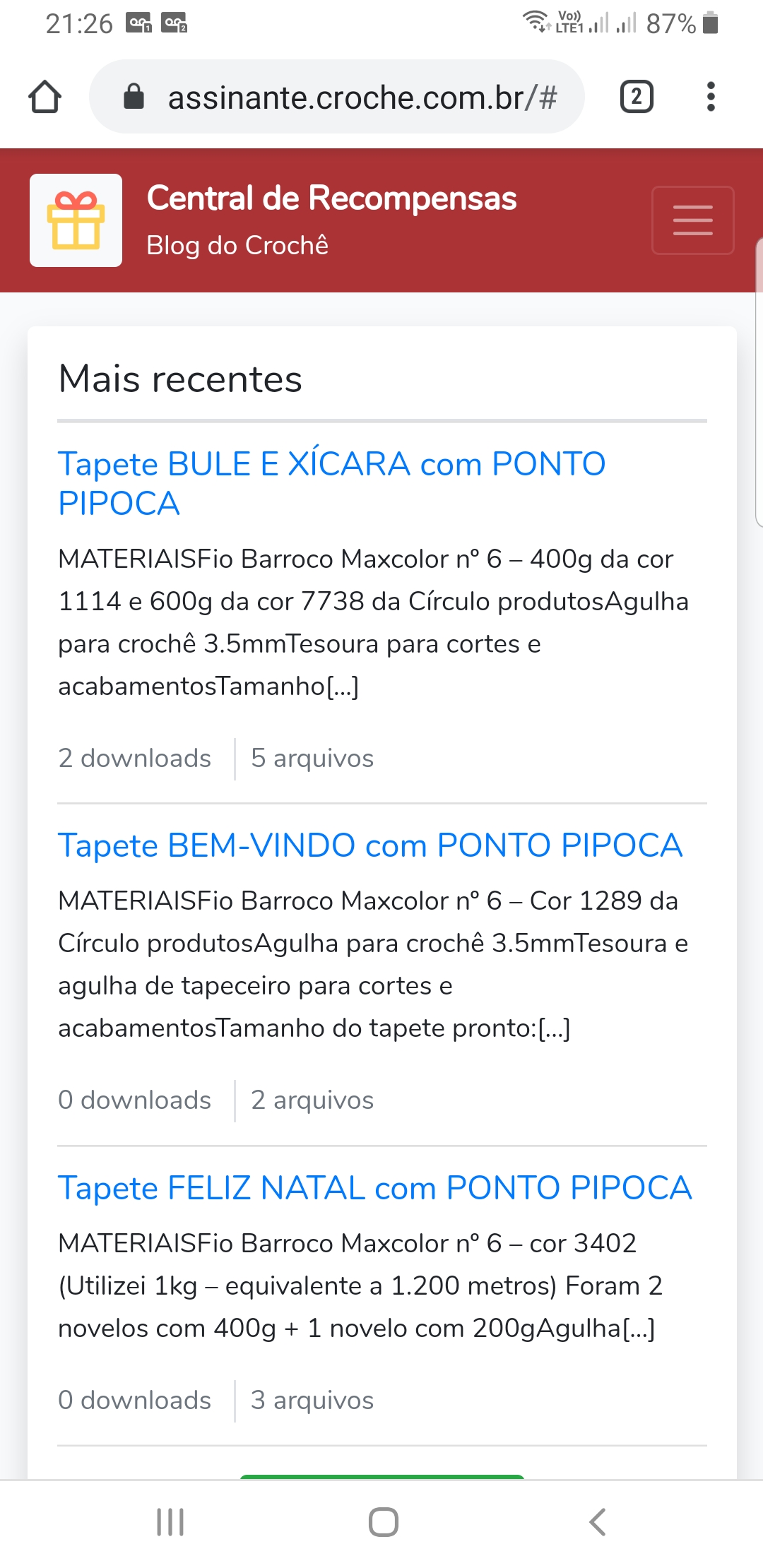Open the browser overflow menu
Image resolution: width=763 pixels, height=1568 pixels.
[x=711, y=97]
